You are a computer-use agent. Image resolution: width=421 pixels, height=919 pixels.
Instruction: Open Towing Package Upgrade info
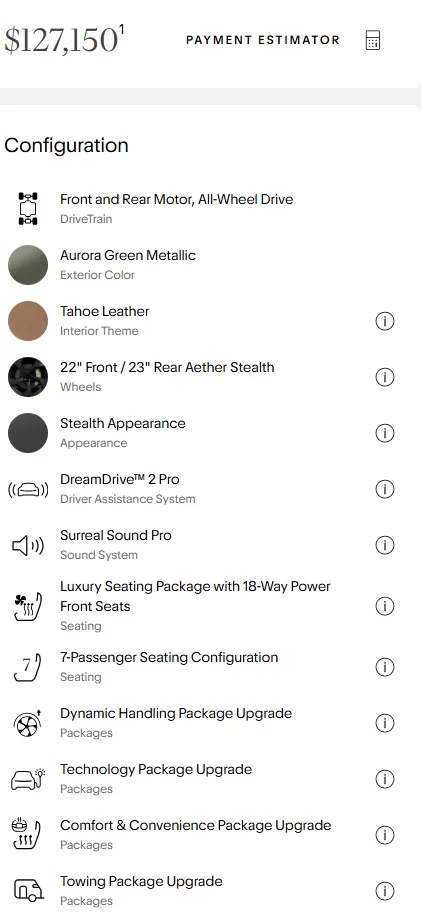(x=385, y=891)
